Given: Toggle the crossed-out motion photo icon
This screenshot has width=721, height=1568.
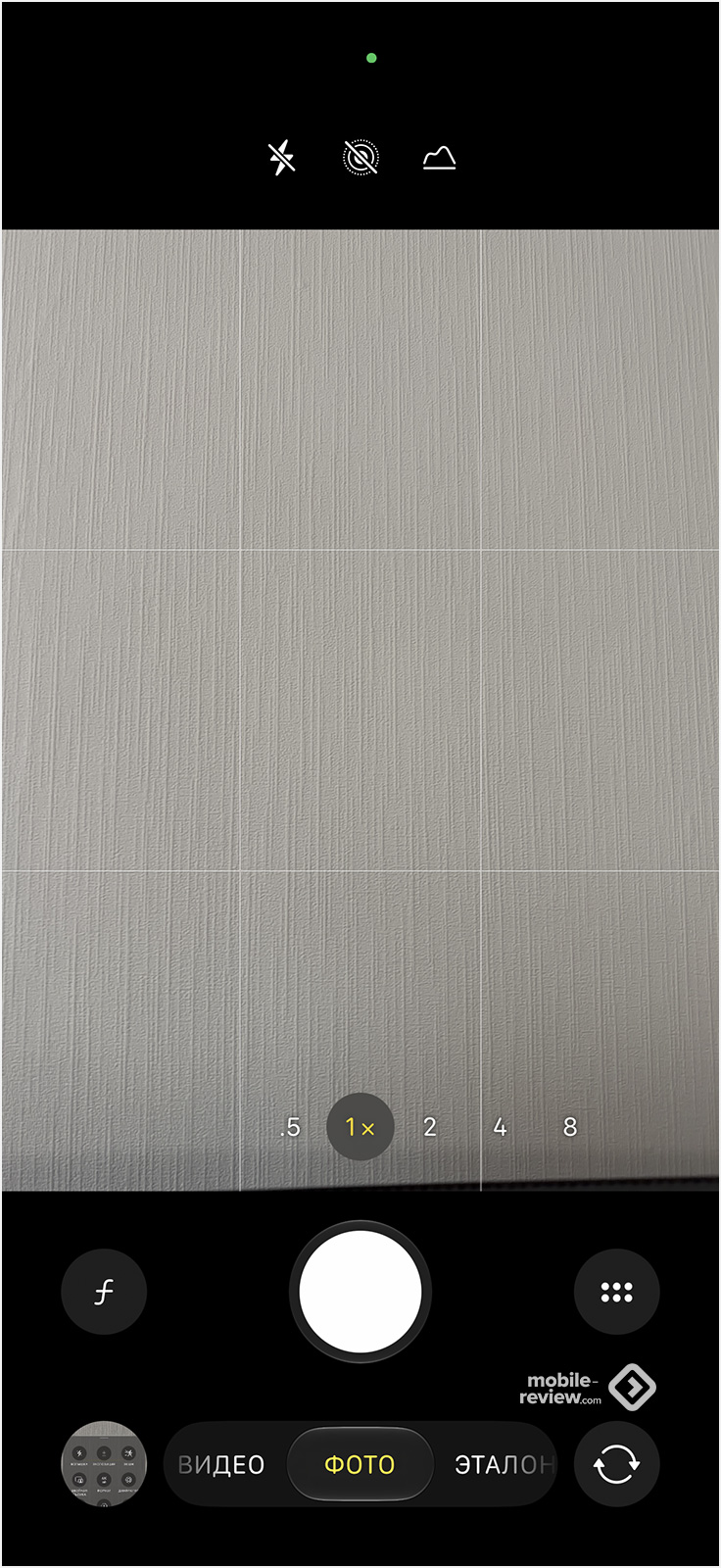Looking at the screenshot, I should pos(361,157).
